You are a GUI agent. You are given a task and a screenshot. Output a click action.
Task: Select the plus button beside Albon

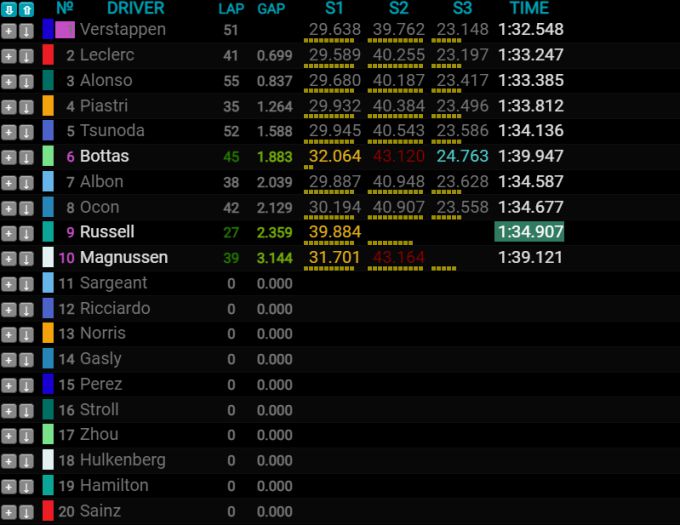pos(8,182)
